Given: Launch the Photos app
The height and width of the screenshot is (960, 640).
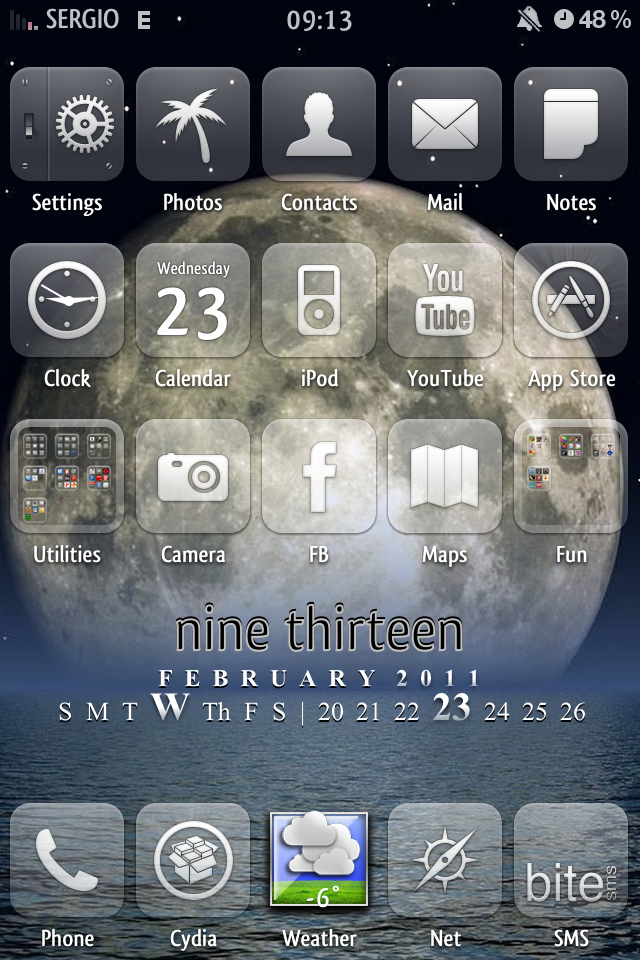Looking at the screenshot, I should click(193, 125).
